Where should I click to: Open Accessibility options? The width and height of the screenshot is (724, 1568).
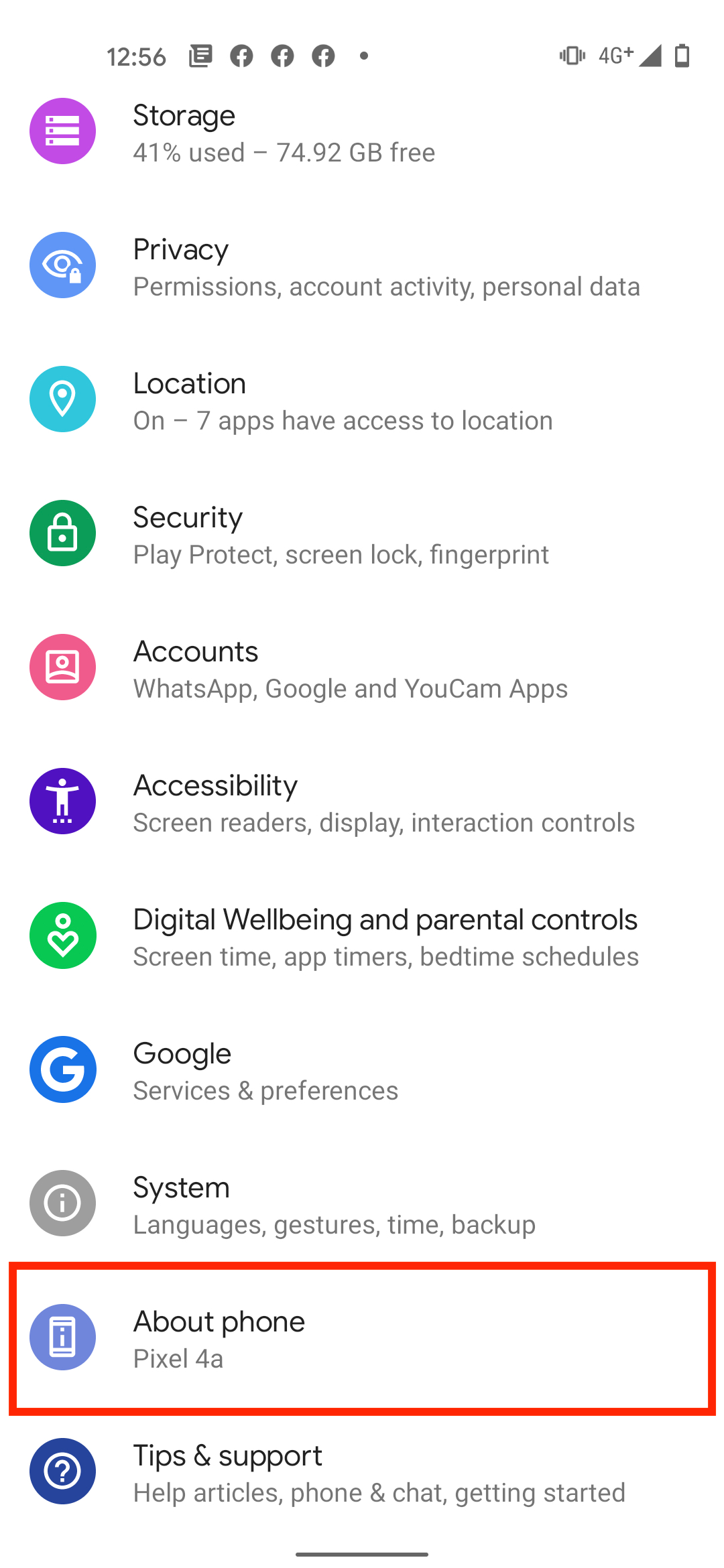click(362, 803)
